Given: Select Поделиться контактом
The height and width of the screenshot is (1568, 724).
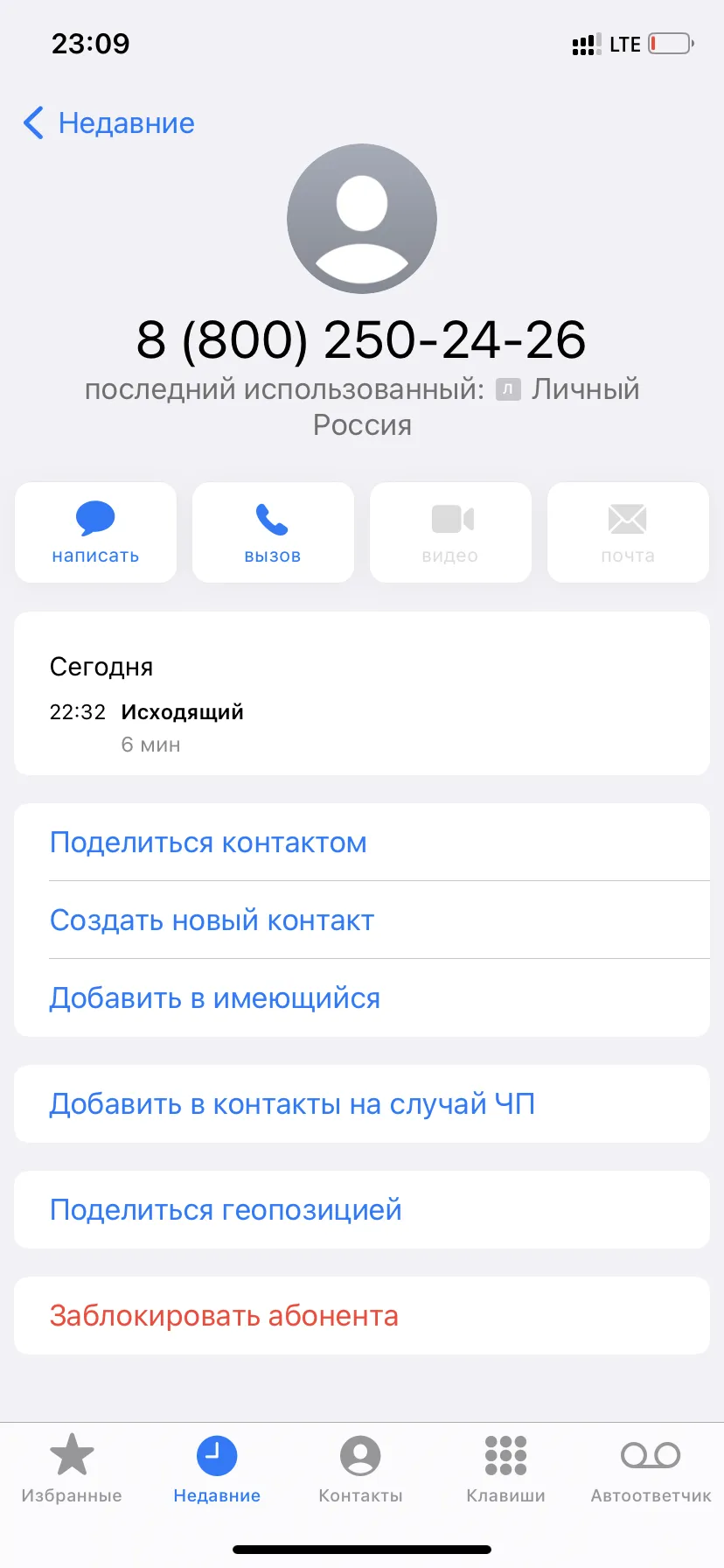Looking at the screenshot, I should click(362, 843).
